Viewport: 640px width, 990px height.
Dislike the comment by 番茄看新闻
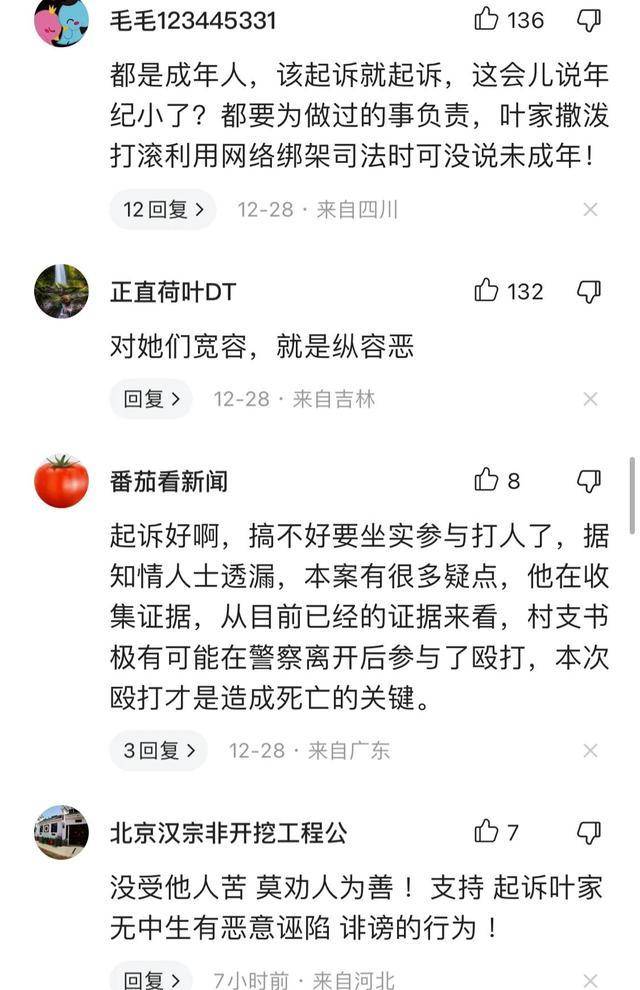(x=589, y=481)
